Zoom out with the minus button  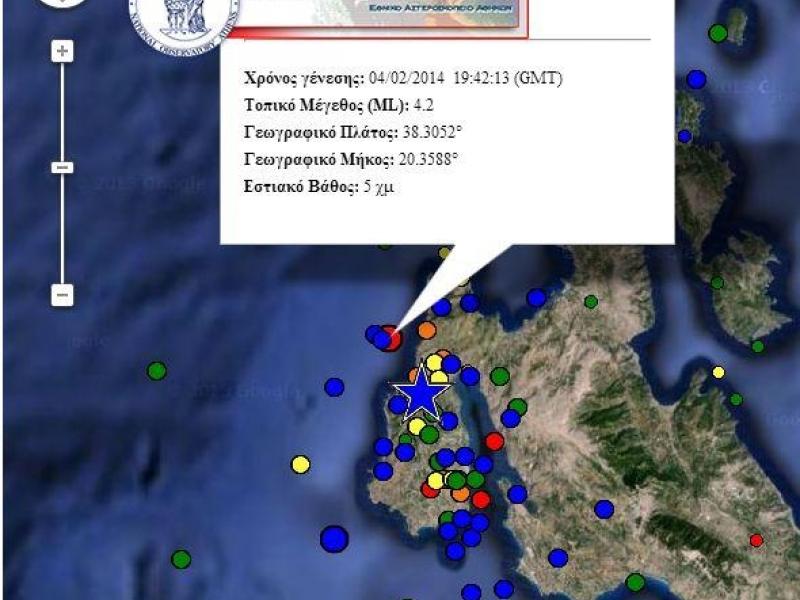coord(62,295)
